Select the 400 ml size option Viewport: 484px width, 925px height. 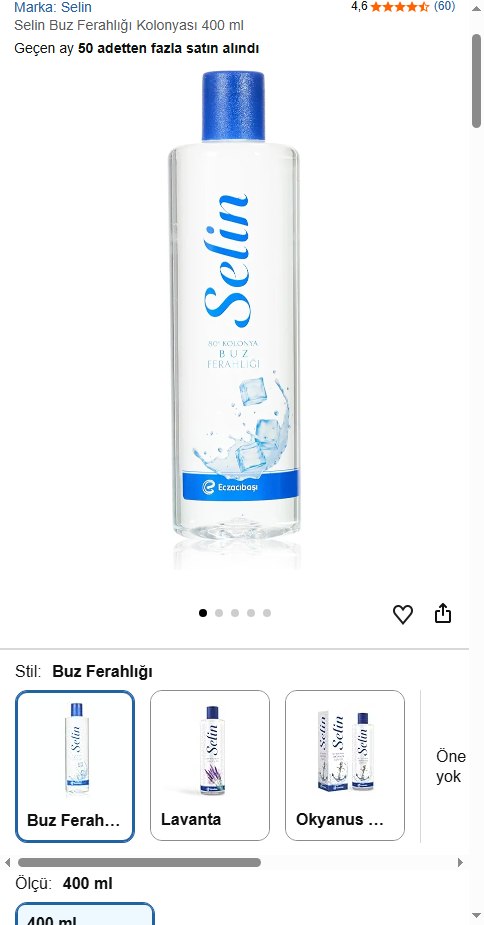click(x=84, y=914)
